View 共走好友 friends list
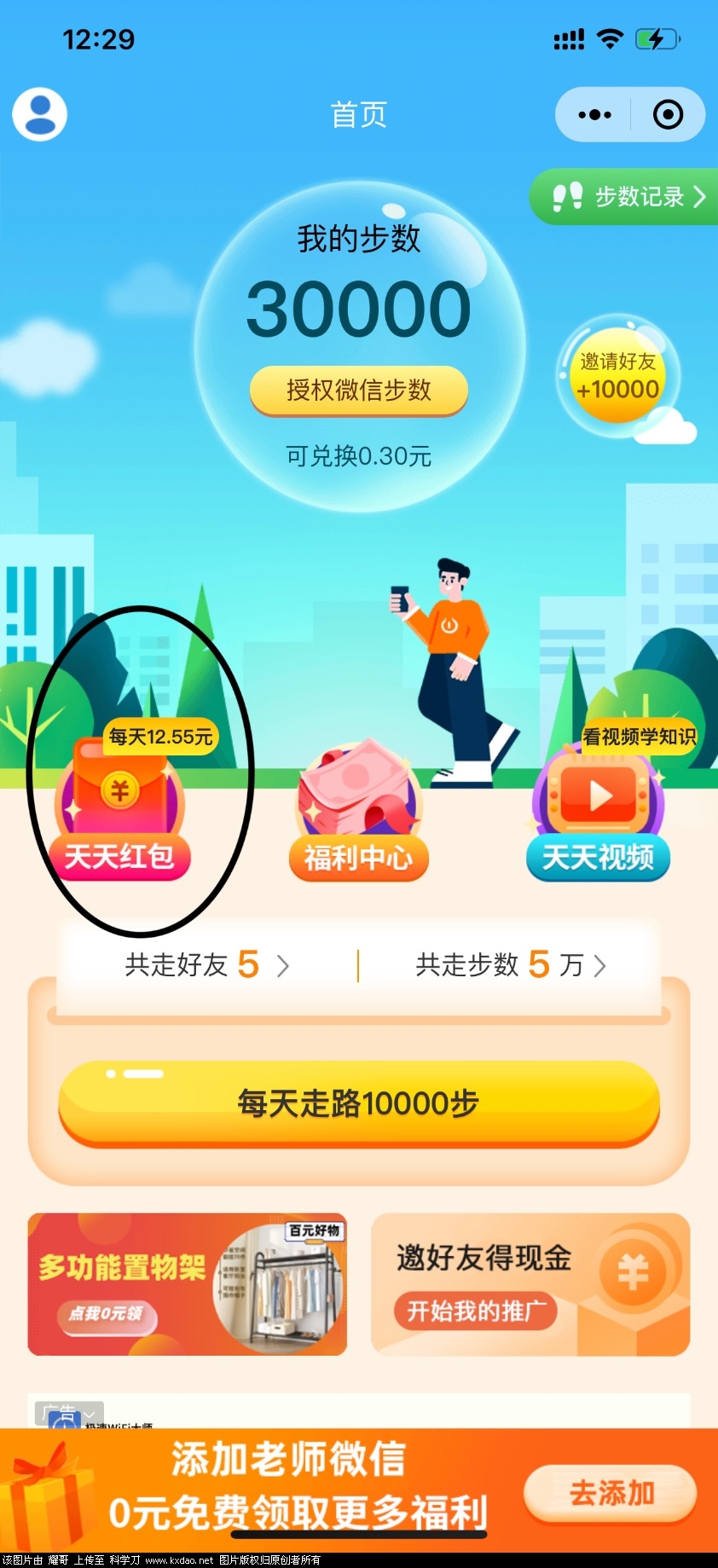 tap(206, 965)
